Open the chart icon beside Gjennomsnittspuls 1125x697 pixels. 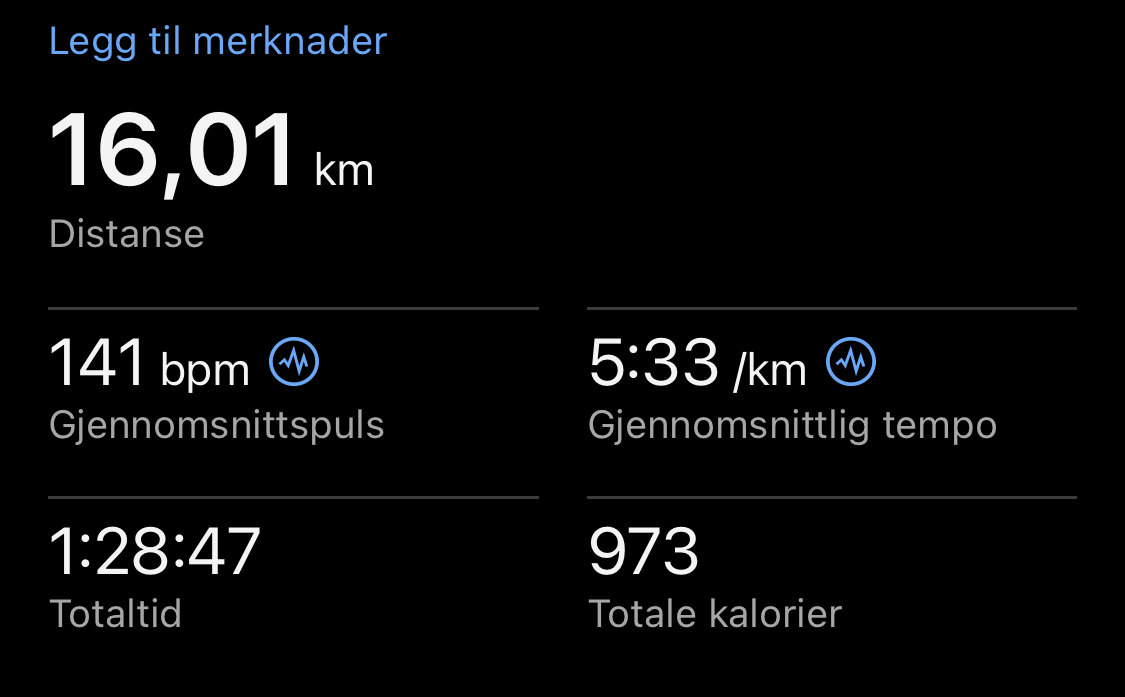294,362
